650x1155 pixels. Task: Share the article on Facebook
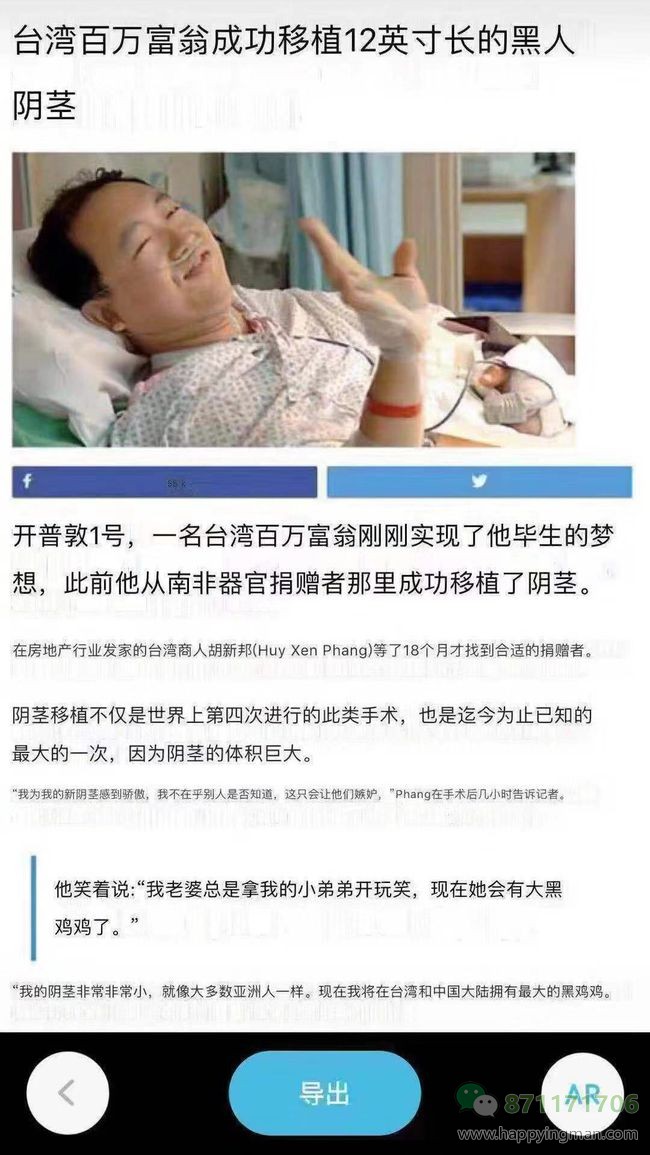[x=164, y=481]
